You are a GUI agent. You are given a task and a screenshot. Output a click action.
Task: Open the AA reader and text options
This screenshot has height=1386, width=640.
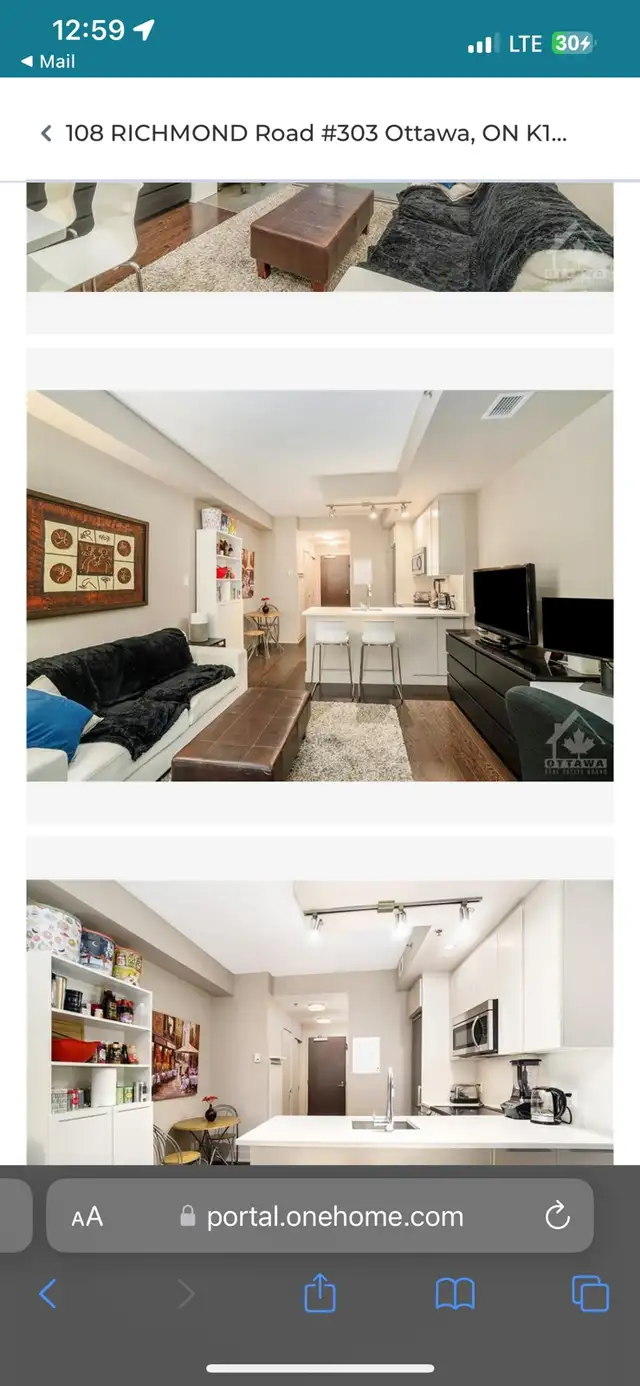[87, 1216]
